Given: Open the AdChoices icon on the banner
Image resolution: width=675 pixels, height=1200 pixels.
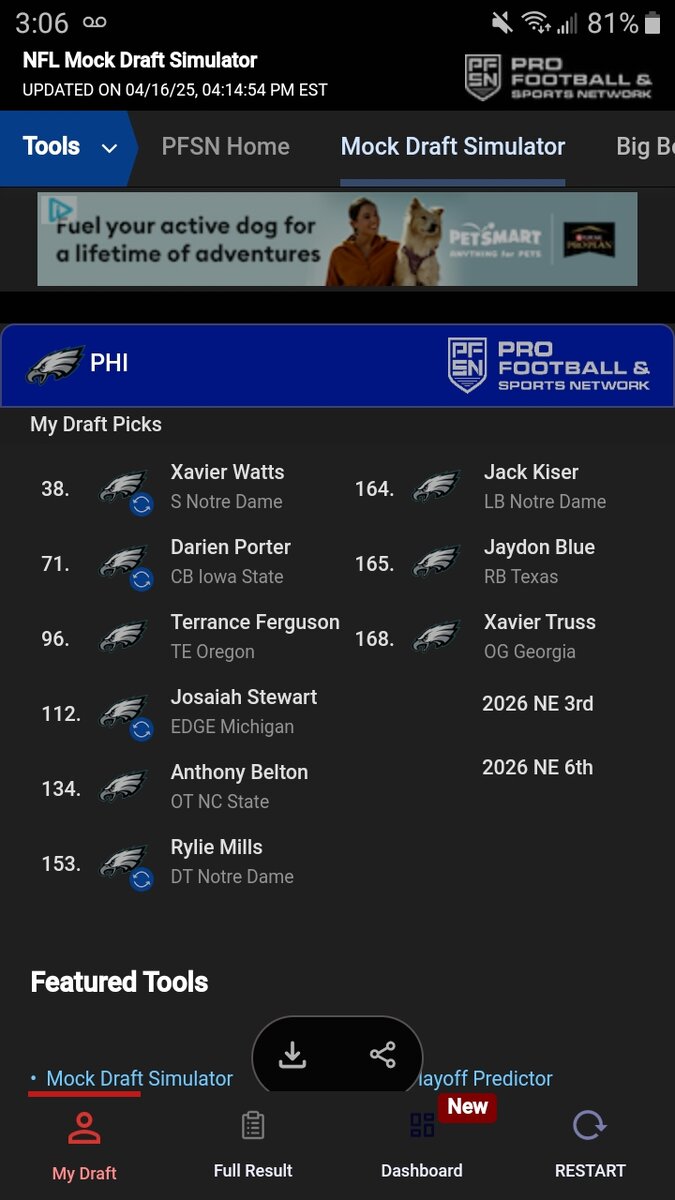Looking at the screenshot, I should (x=61, y=209).
